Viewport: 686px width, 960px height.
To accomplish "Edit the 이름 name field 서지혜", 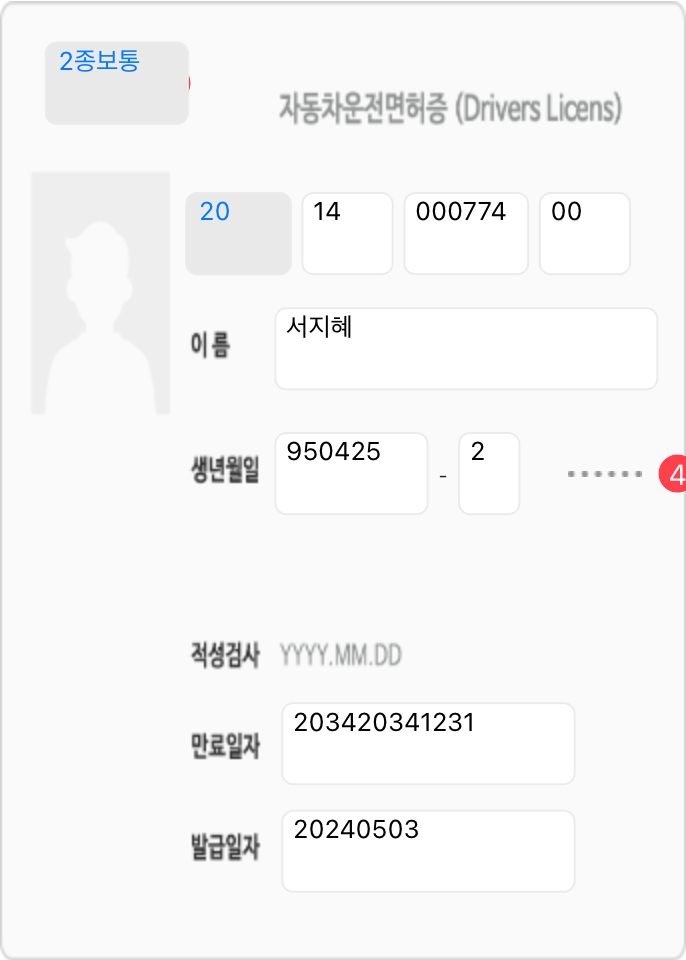I will [466, 348].
